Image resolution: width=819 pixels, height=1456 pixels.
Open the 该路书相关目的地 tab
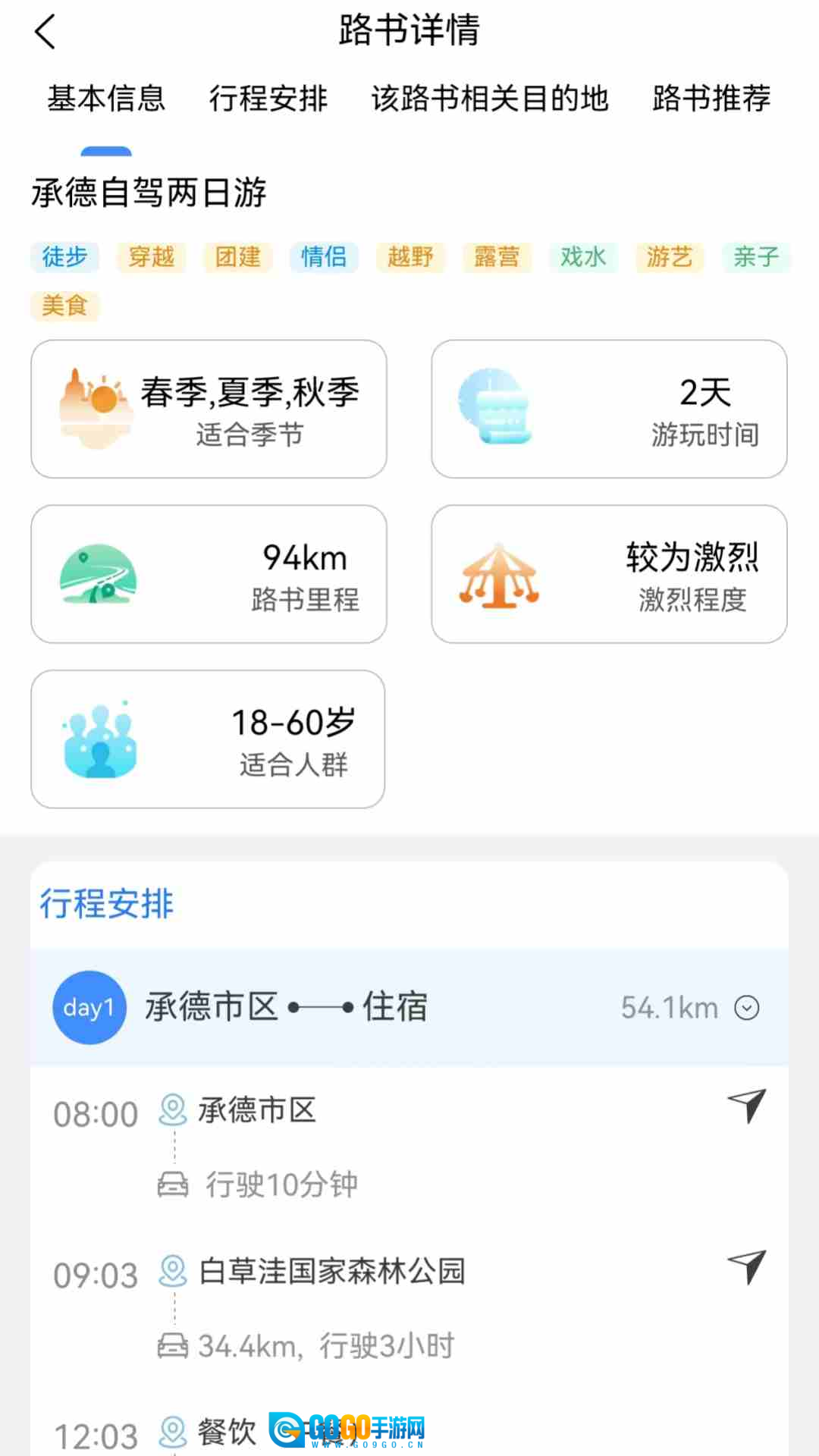coord(490,99)
